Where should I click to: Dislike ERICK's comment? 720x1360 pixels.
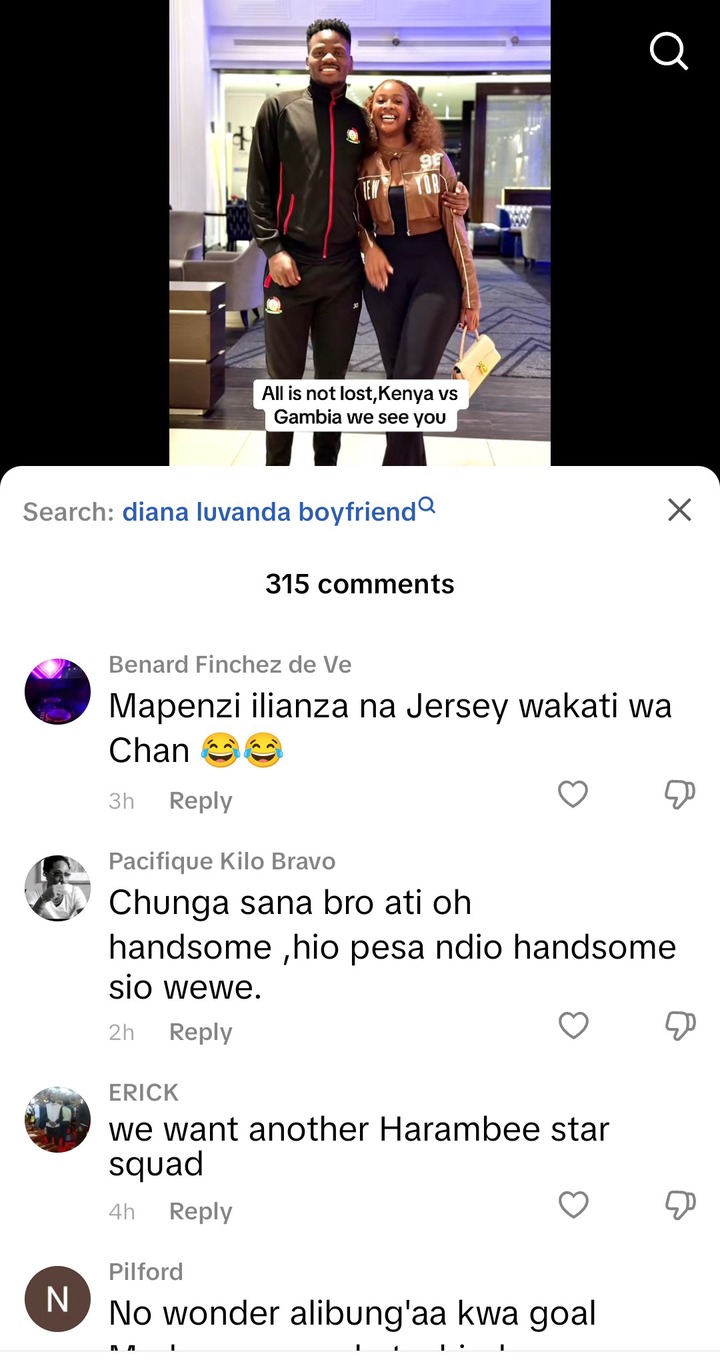click(680, 1205)
